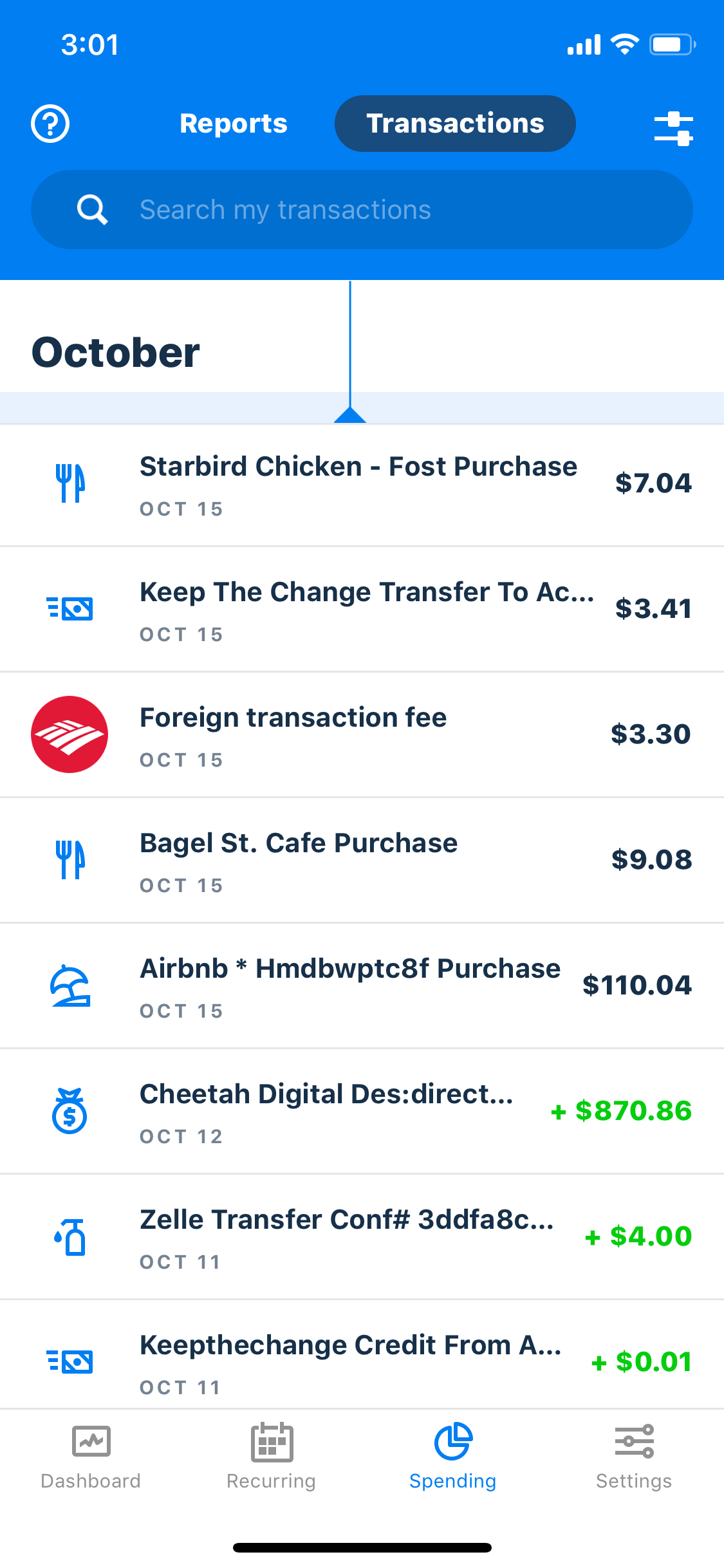Open the help question mark icon
Screen dimensions: 724x1568
point(50,124)
